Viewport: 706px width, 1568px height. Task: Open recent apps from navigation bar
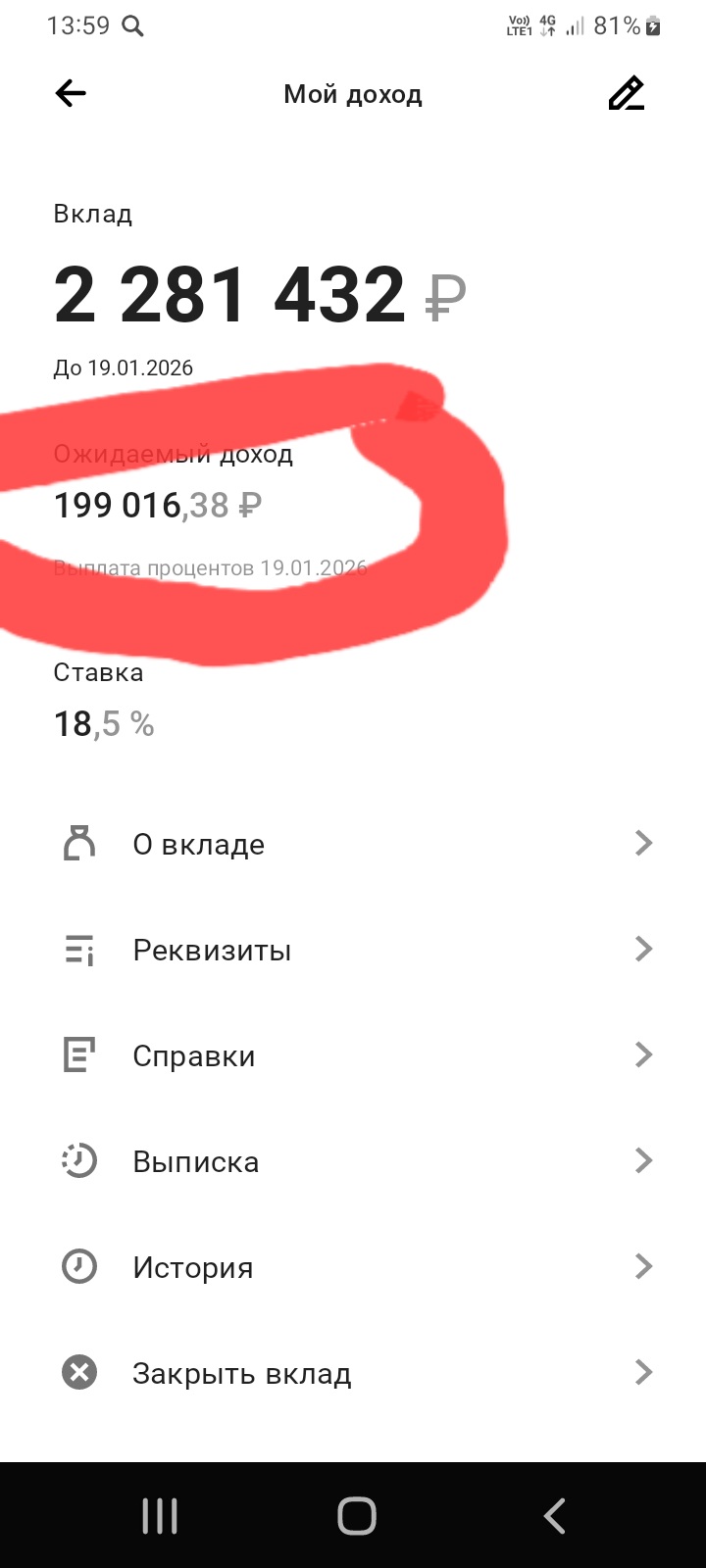(x=160, y=1516)
